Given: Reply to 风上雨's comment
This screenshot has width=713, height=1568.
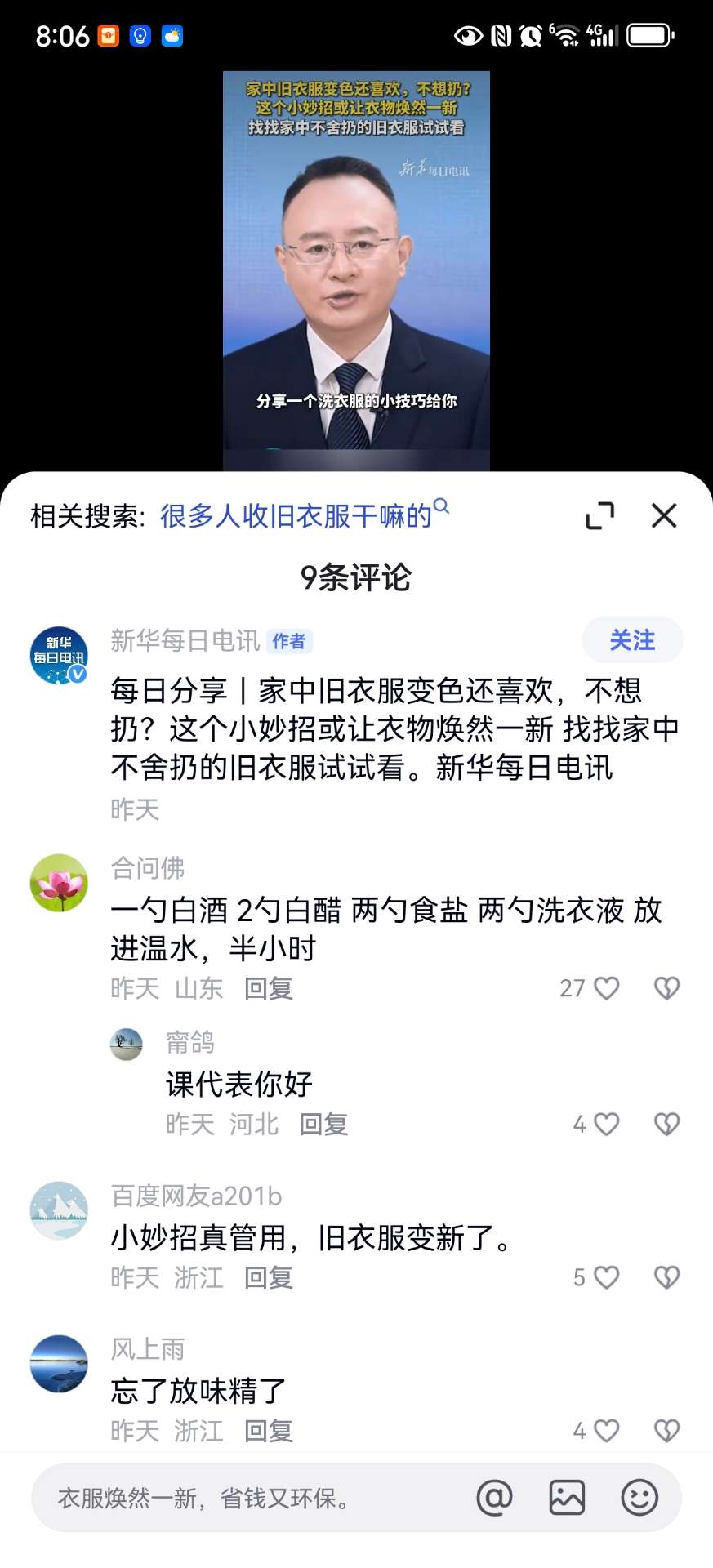Looking at the screenshot, I should click(x=268, y=1431).
